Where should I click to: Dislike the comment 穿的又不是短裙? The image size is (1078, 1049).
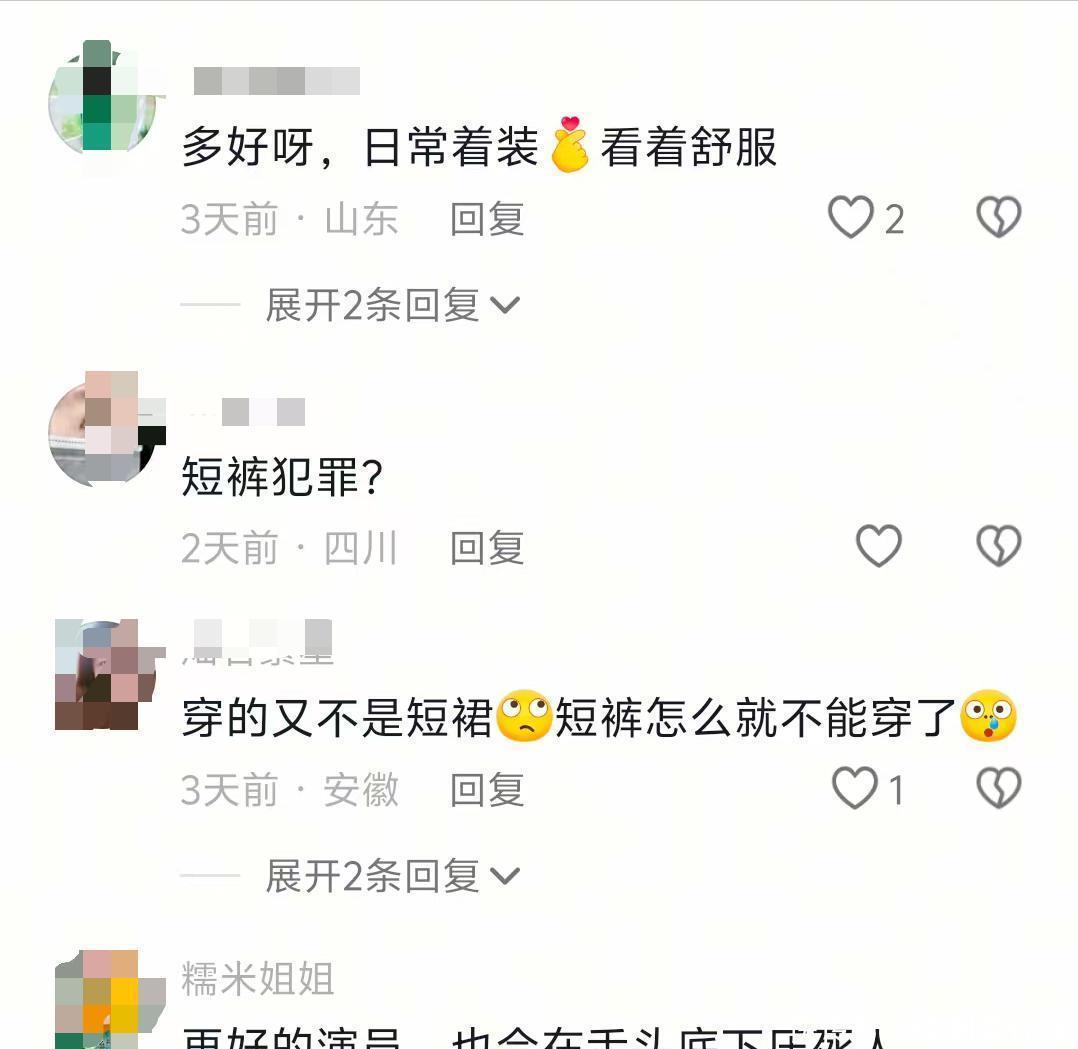coord(998,790)
